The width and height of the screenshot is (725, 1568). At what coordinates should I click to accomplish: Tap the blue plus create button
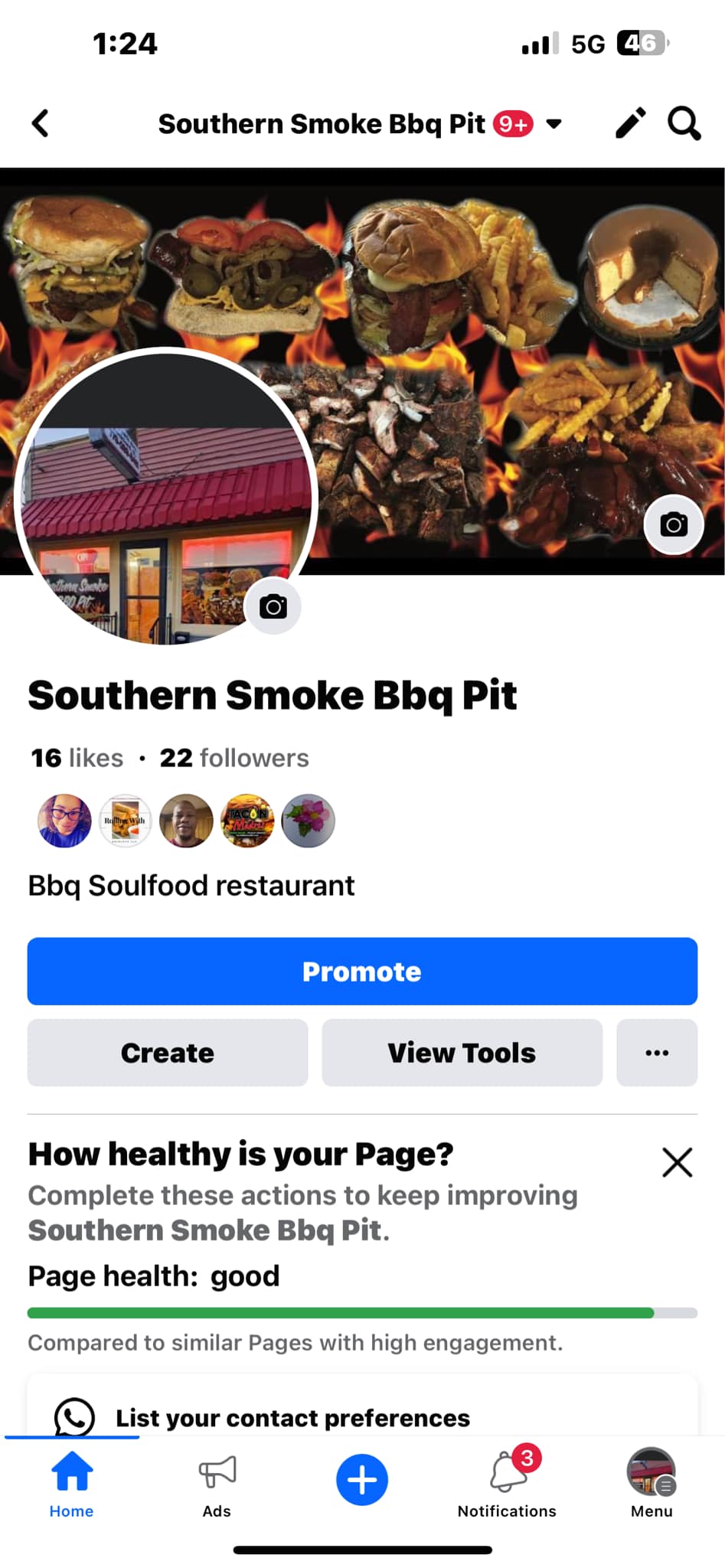tap(362, 1479)
